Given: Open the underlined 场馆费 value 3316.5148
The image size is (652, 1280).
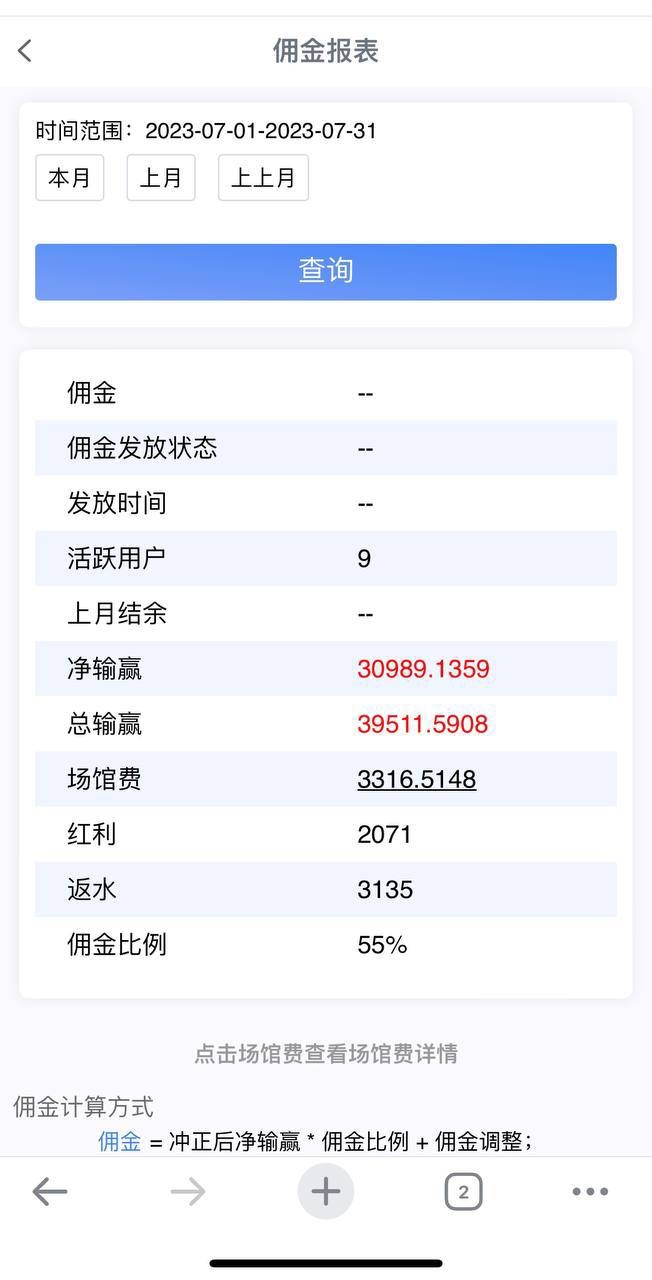Looking at the screenshot, I should pyautogui.click(x=416, y=779).
